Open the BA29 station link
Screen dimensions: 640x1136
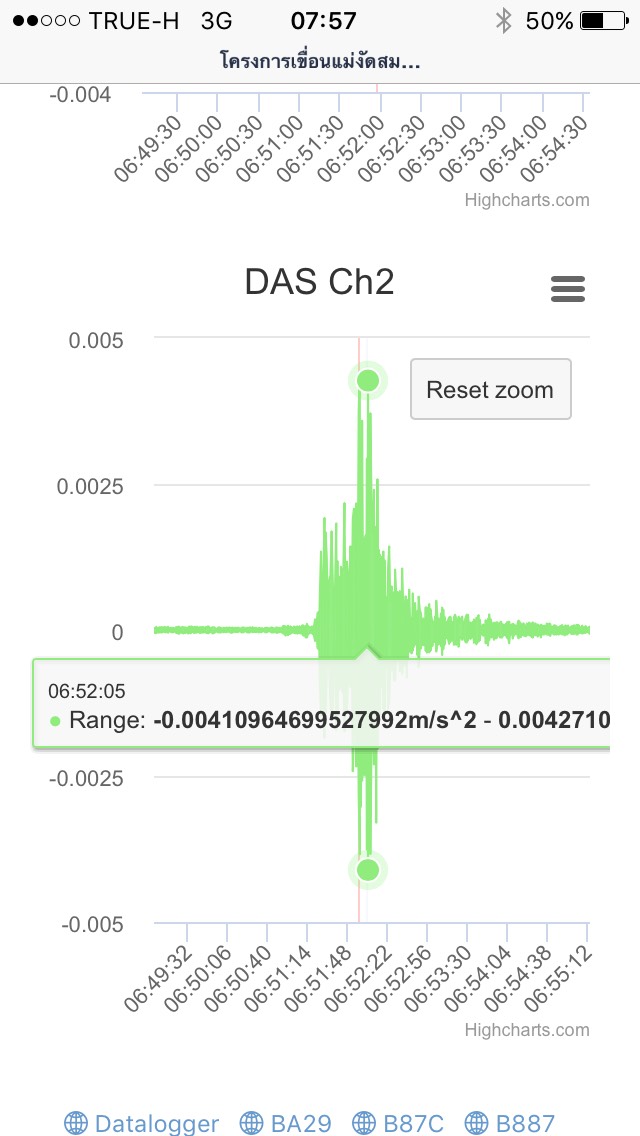287,1123
